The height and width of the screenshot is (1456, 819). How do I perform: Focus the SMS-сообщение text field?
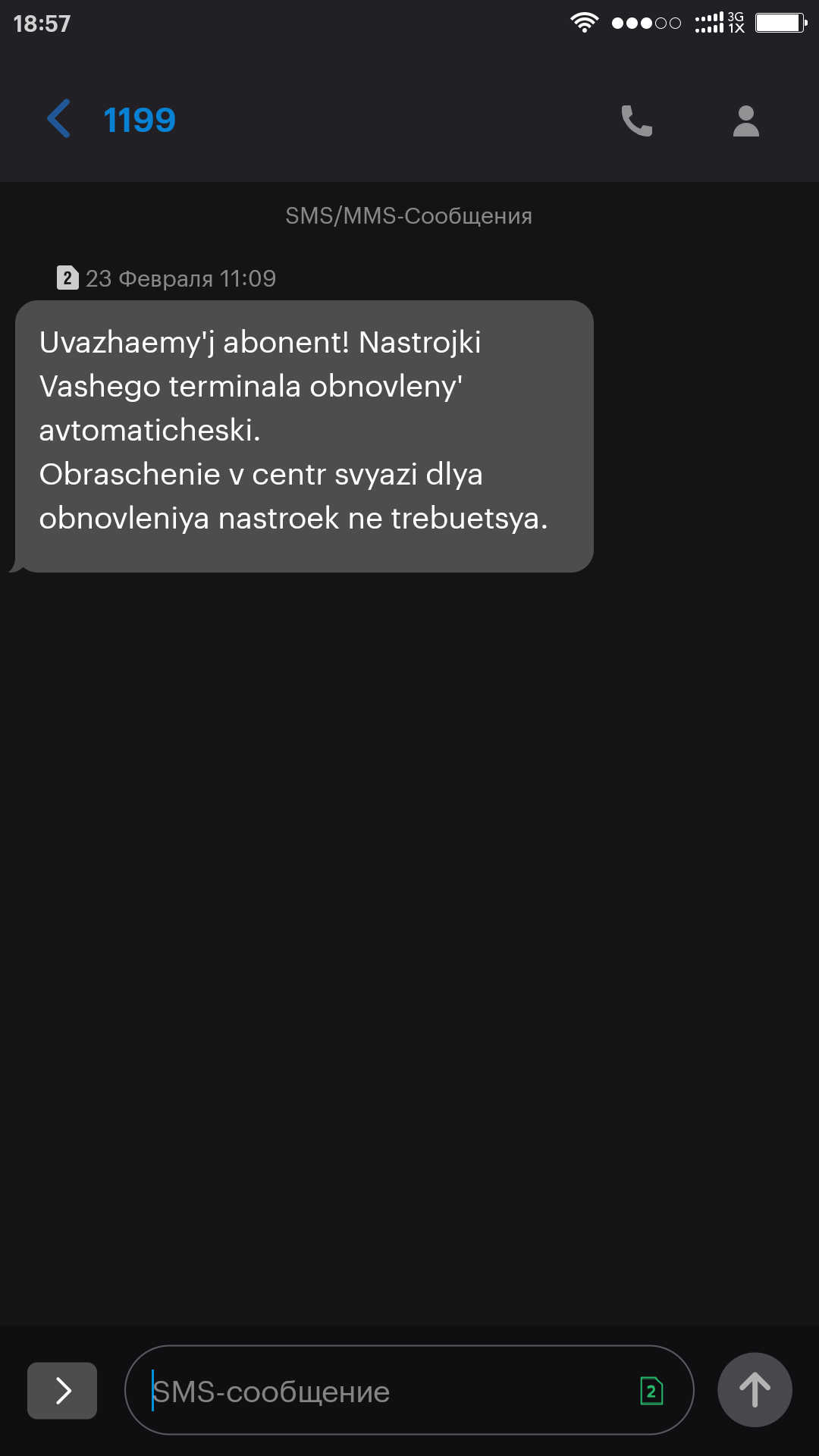[x=379, y=1392]
